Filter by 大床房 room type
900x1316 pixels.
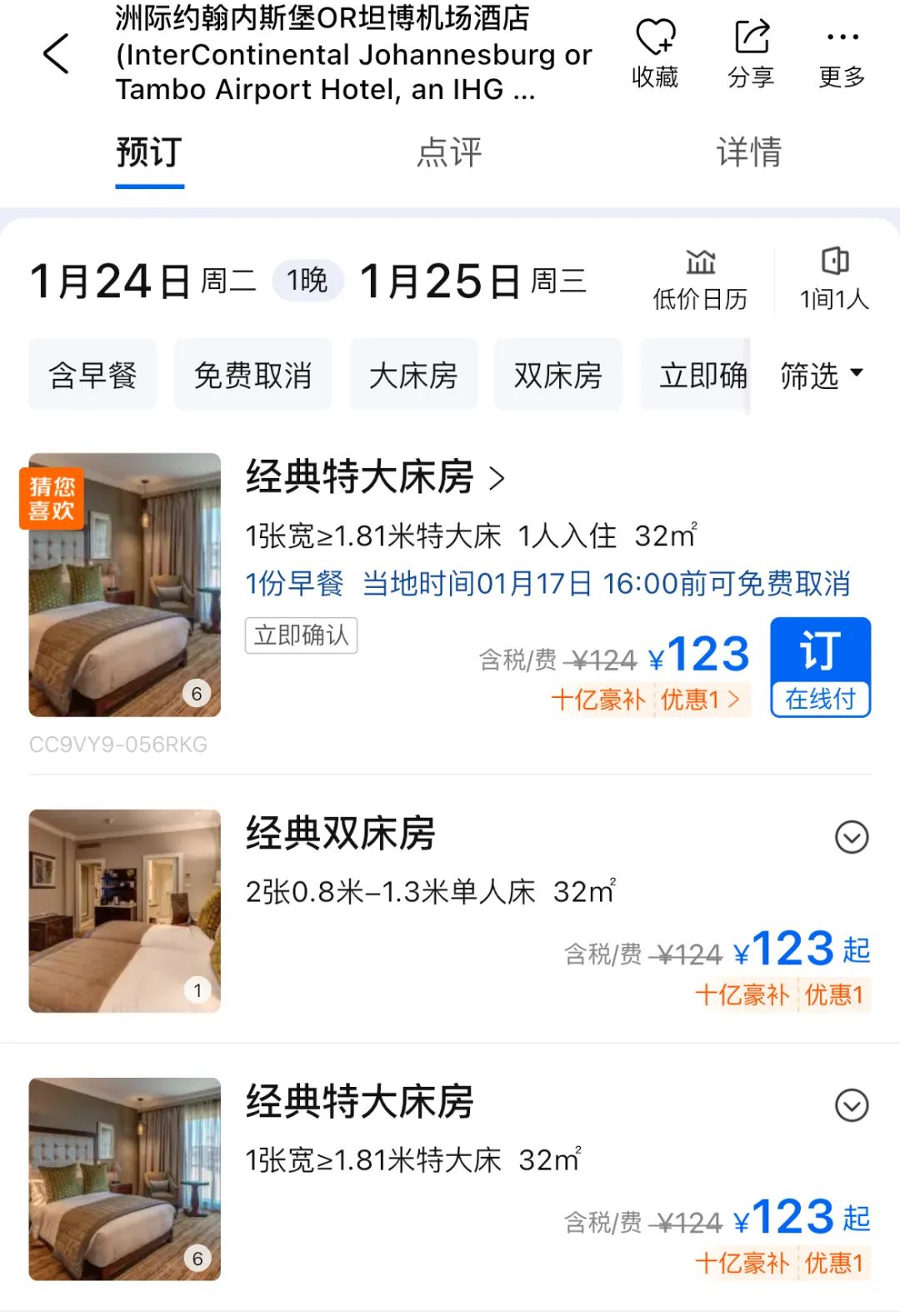click(413, 376)
